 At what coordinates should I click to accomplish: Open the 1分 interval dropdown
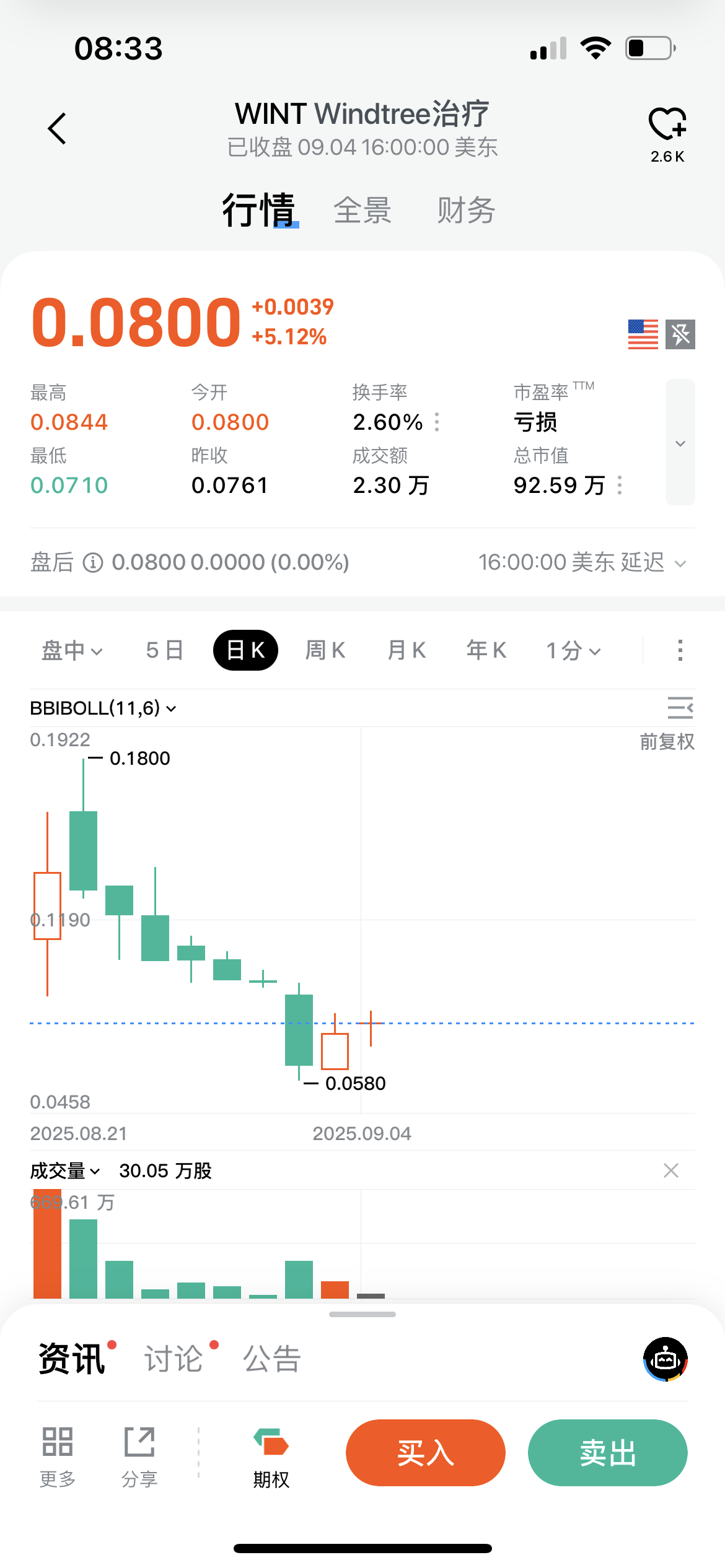click(x=573, y=650)
